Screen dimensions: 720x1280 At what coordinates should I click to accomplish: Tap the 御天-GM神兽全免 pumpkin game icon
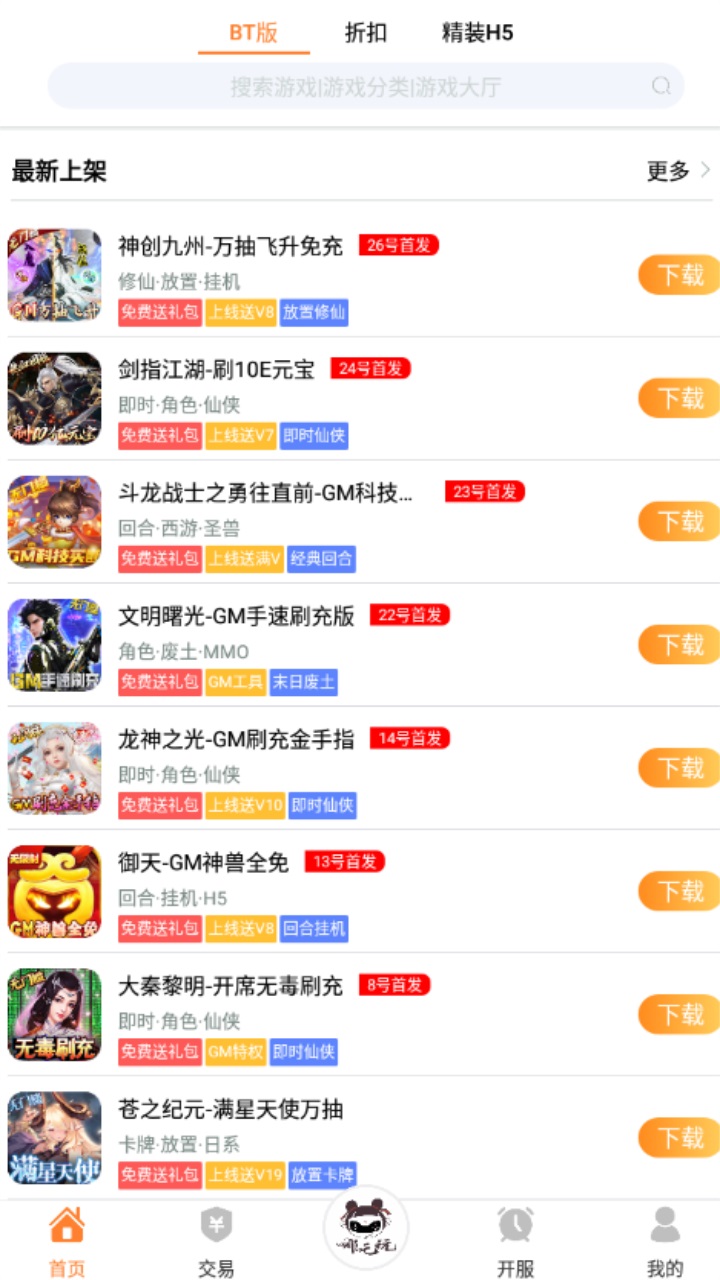point(55,893)
